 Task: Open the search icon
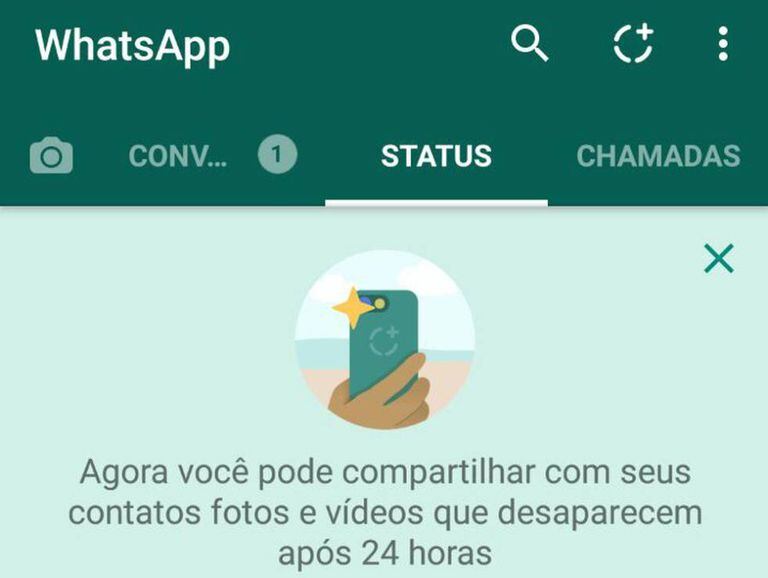(530, 44)
